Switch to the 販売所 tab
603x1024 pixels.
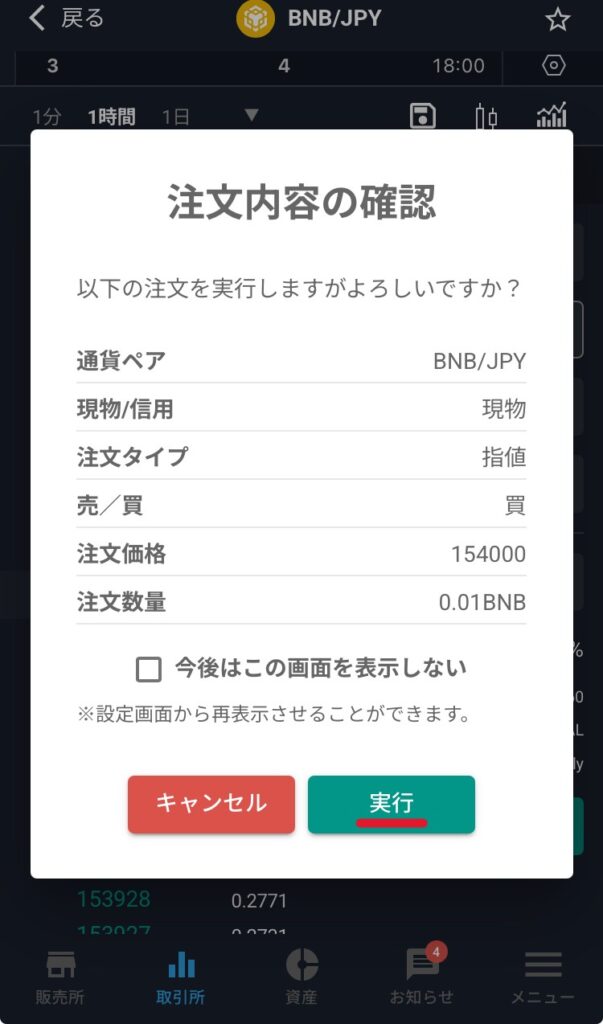tap(62, 977)
